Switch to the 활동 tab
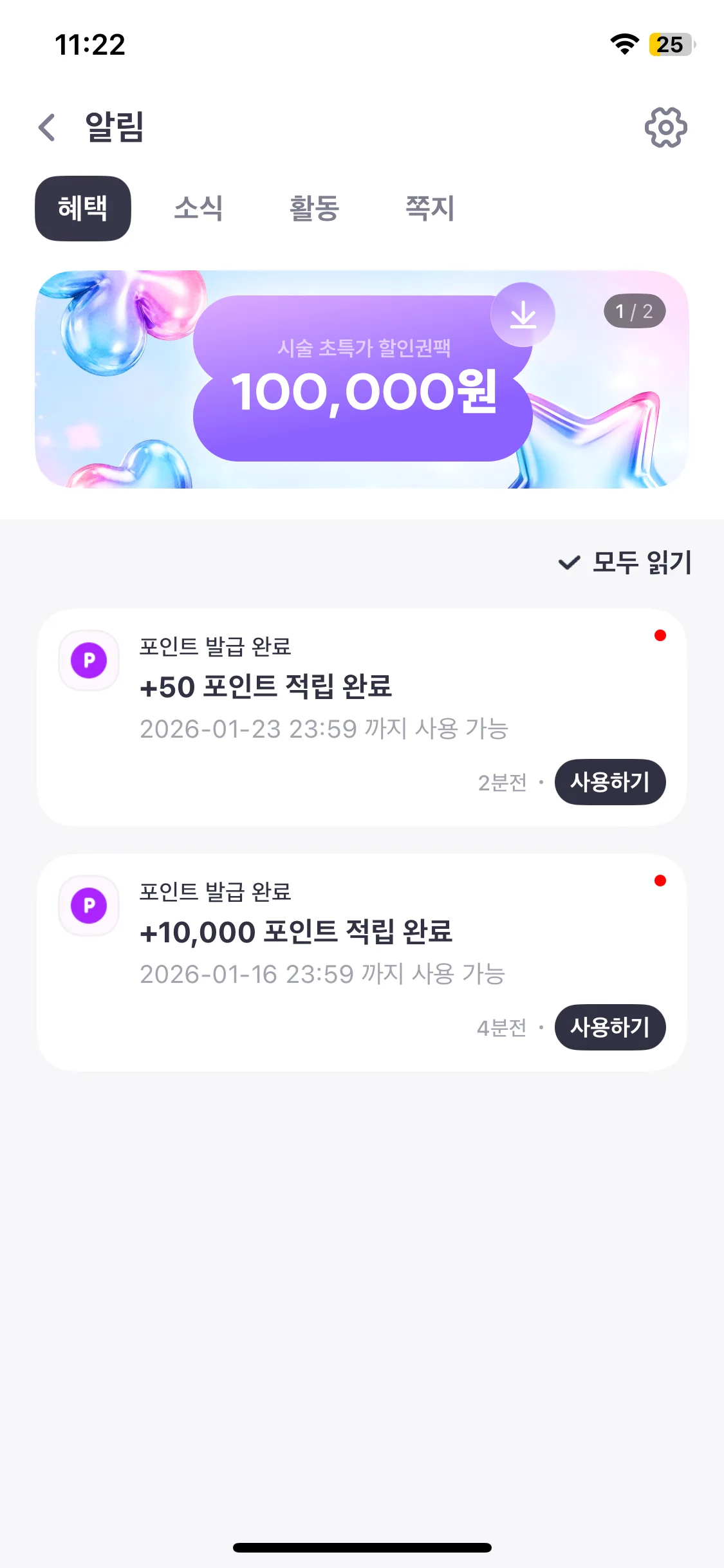This screenshot has width=724, height=1568. (314, 209)
